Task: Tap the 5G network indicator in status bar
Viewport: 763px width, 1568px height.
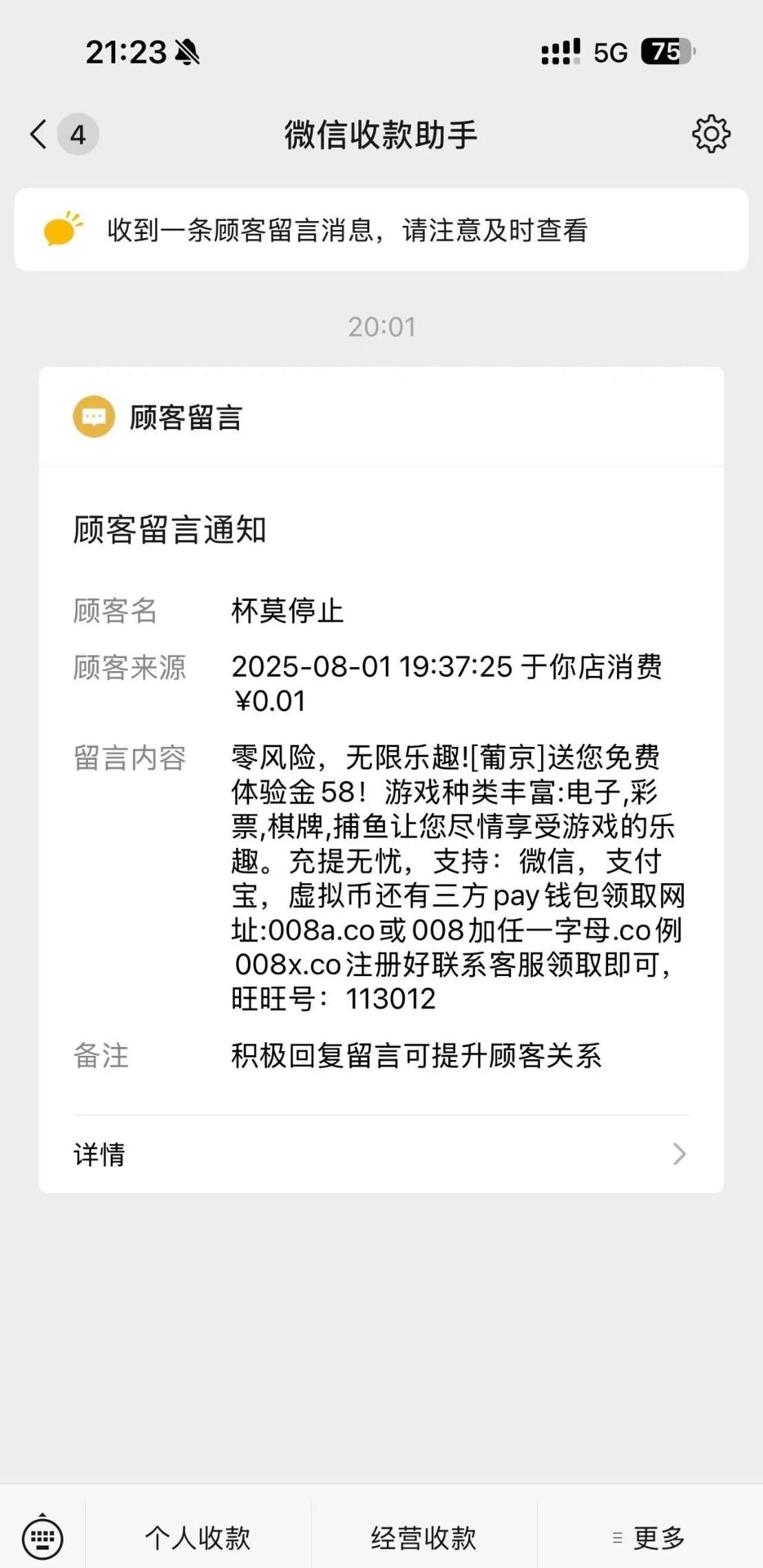Action: click(612, 52)
